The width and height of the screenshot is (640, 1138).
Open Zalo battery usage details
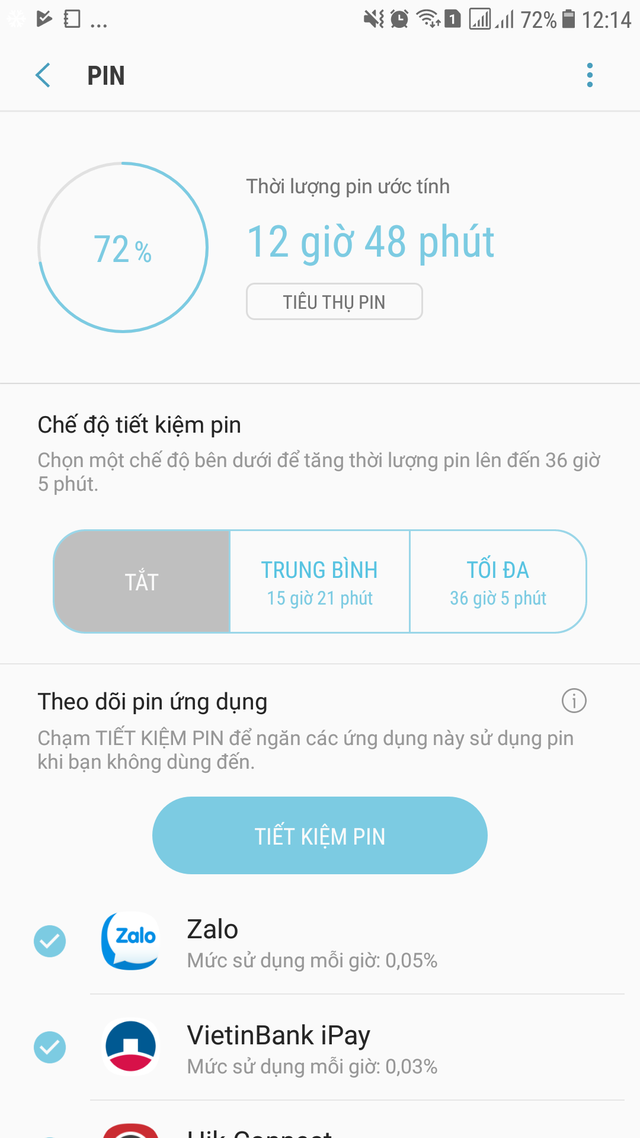click(360, 942)
